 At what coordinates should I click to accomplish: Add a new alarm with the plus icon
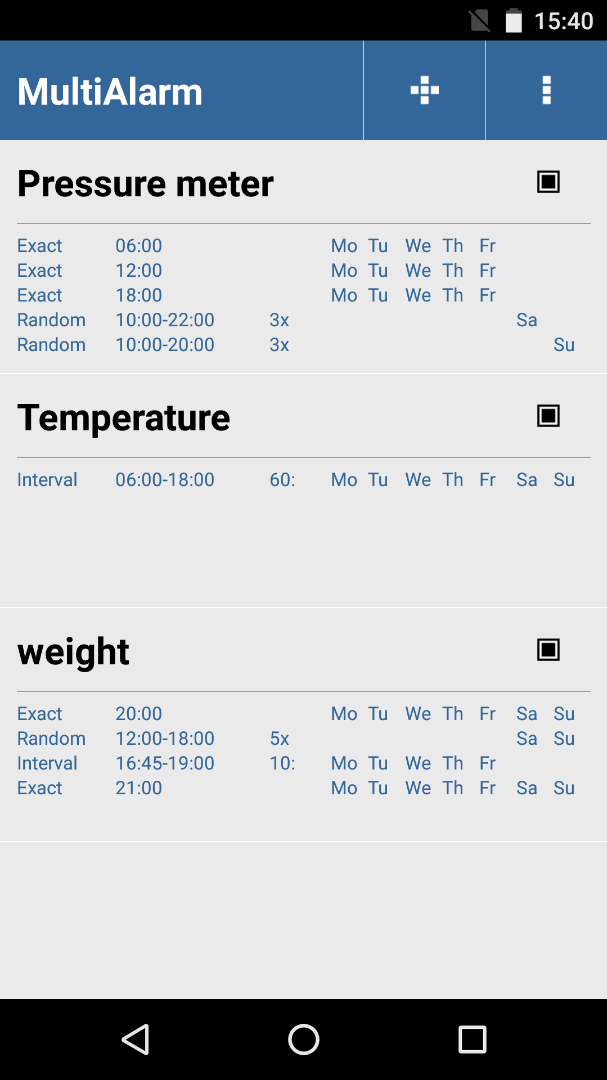[x=424, y=90]
